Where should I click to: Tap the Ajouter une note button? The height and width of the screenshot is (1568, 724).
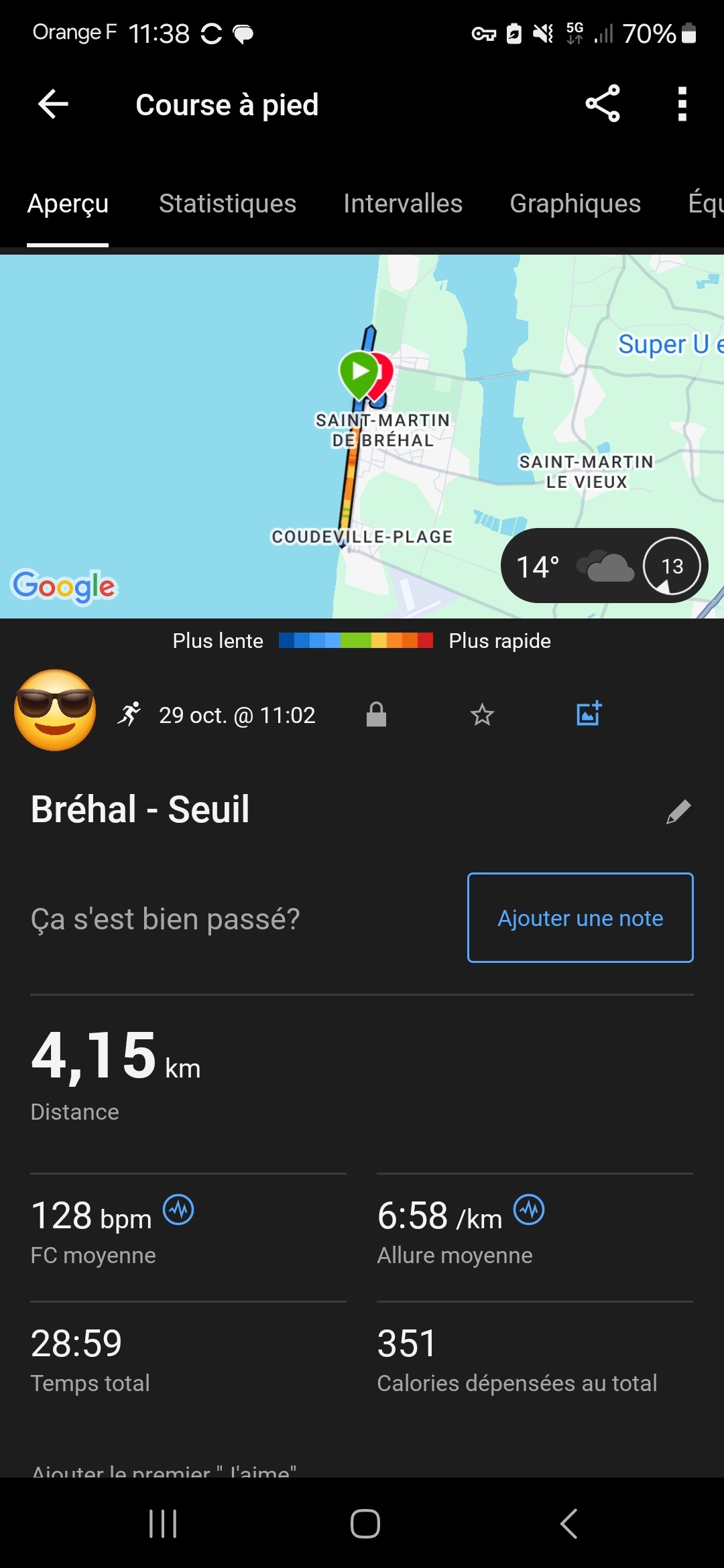tap(580, 918)
